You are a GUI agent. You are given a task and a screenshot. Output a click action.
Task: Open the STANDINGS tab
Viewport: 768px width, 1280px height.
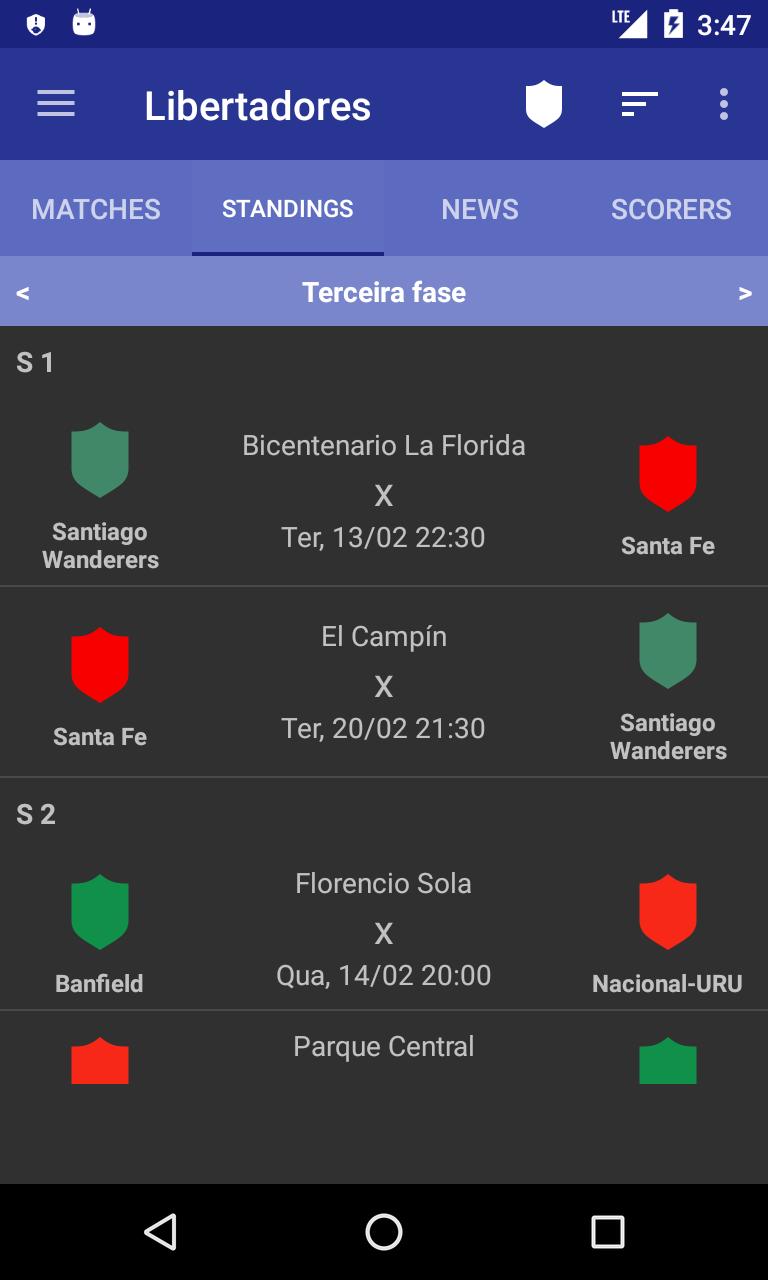coord(287,209)
